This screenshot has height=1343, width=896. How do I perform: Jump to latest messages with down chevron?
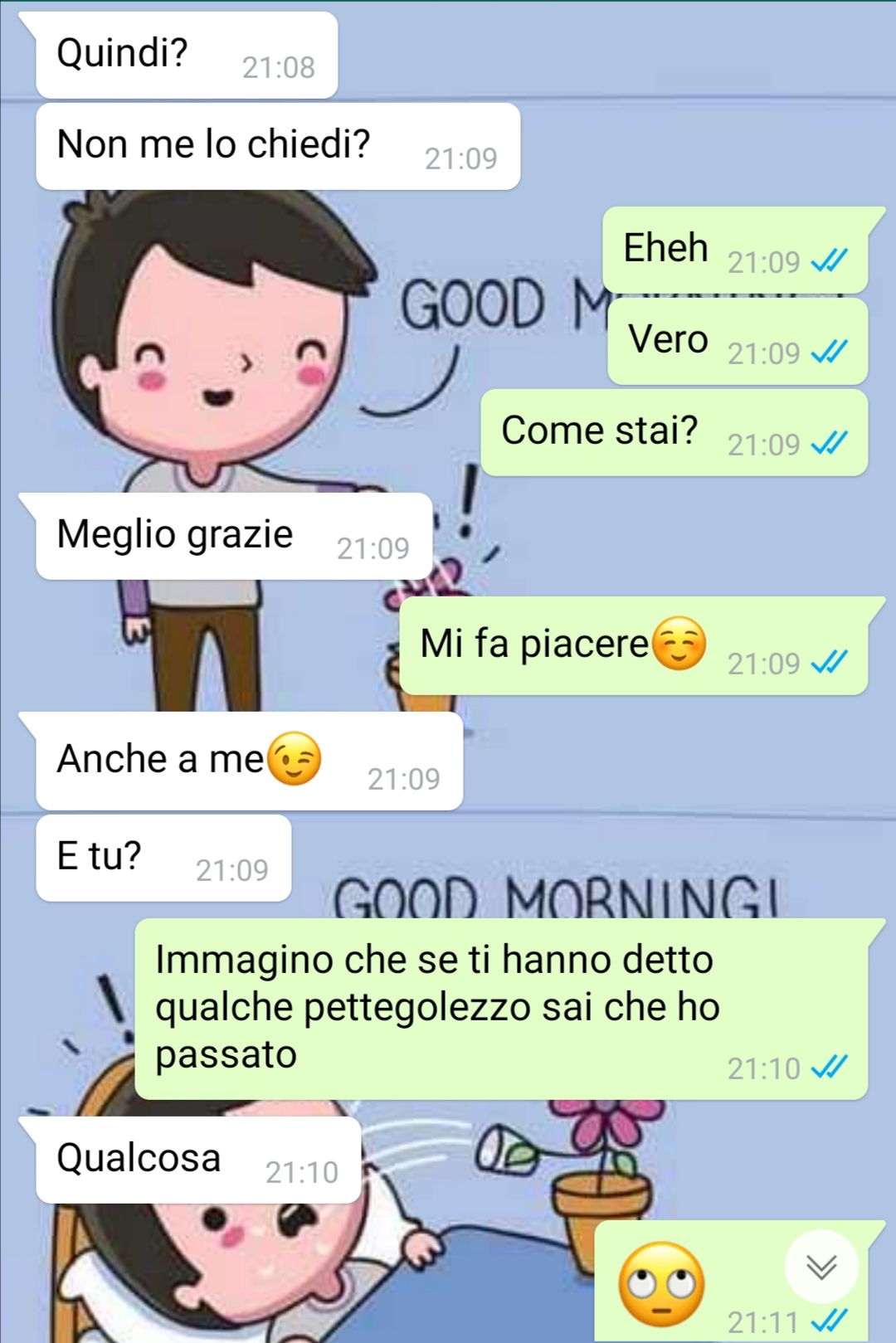tap(821, 1267)
